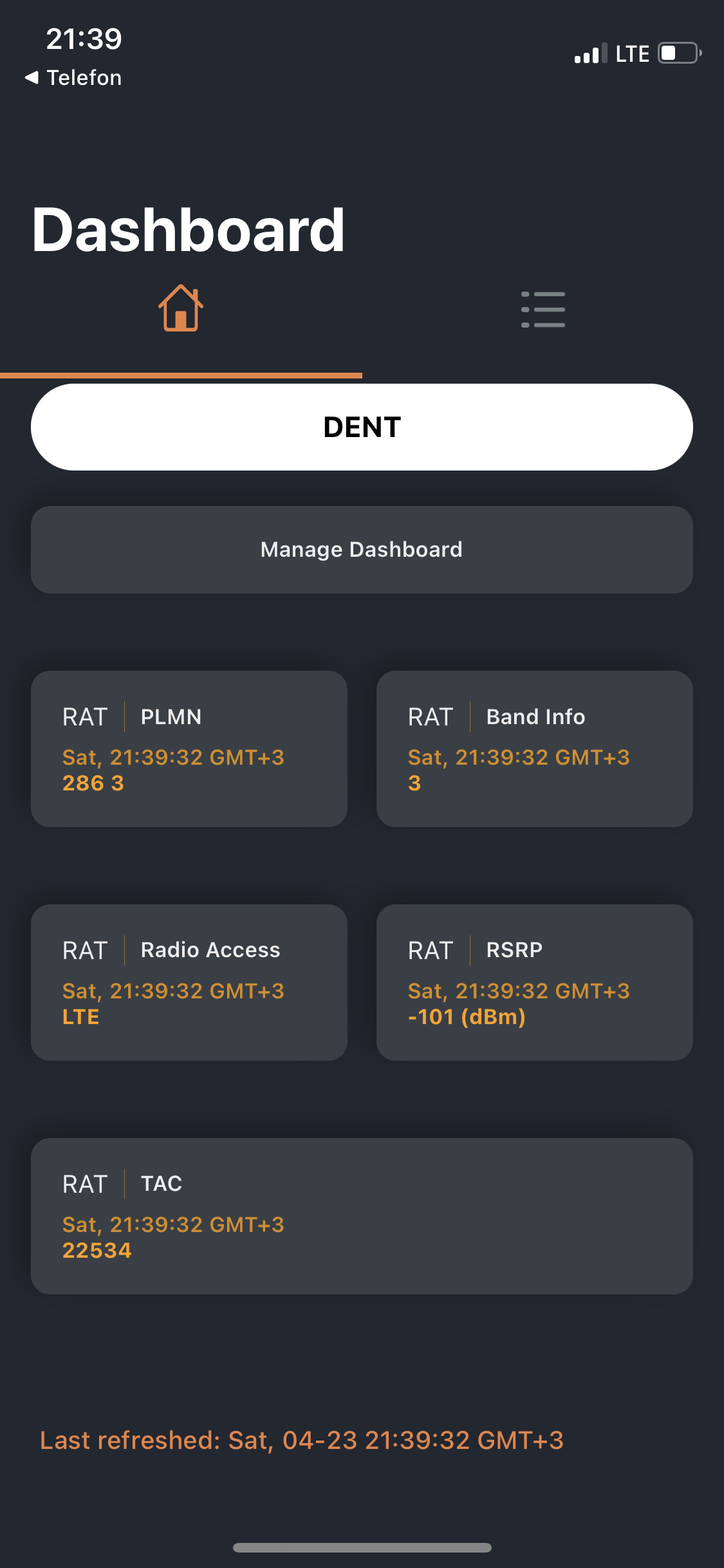This screenshot has width=724, height=1568.
Task: Open the RAT TAC card
Action: coord(362,1217)
